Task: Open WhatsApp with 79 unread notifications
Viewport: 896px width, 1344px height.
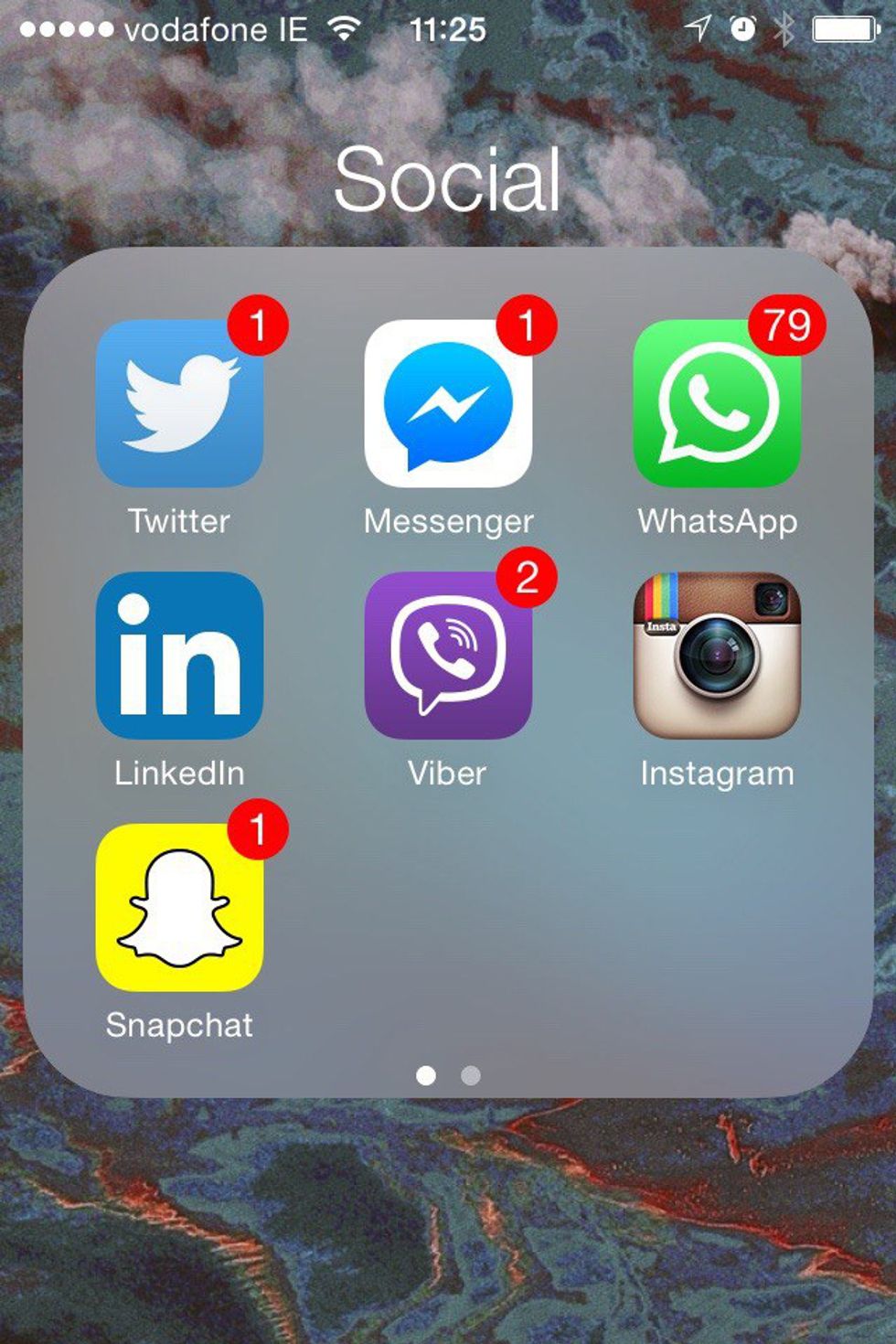Action: pos(717,403)
